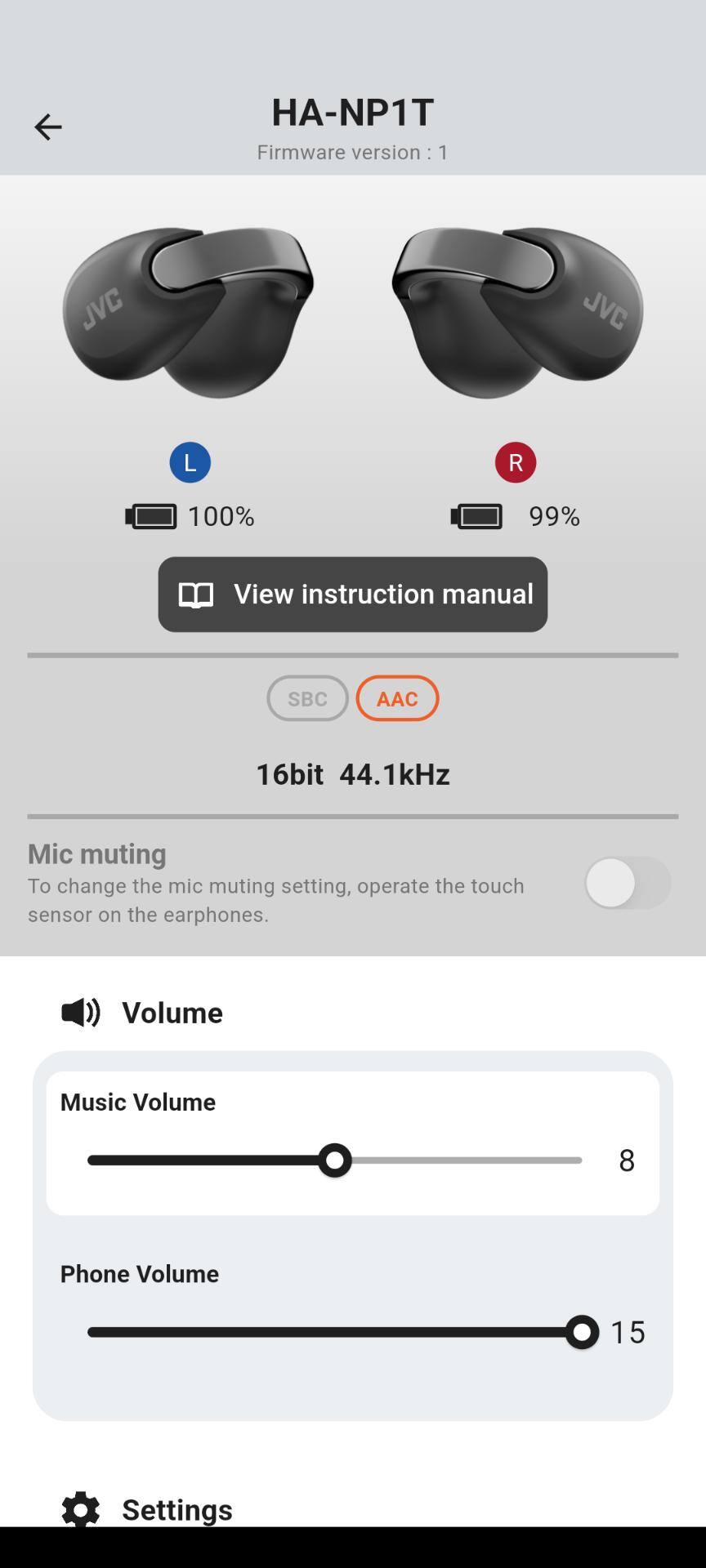This screenshot has width=706, height=1568.
Task: Select the SBC codec chip
Action: 307,698
